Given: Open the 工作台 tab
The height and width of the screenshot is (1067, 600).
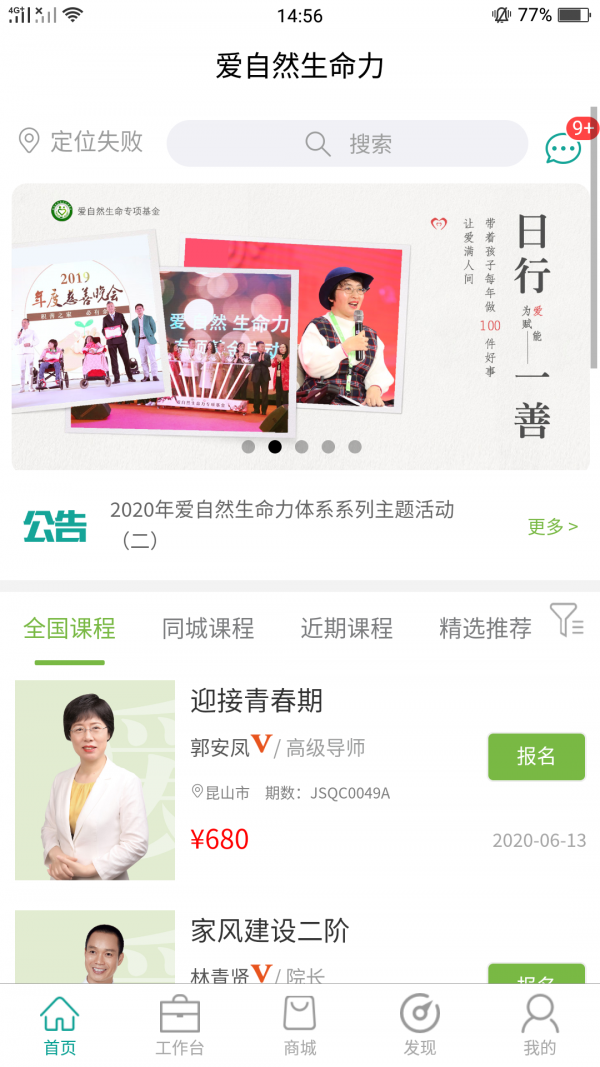Looking at the screenshot, I should click(180, 1025).
